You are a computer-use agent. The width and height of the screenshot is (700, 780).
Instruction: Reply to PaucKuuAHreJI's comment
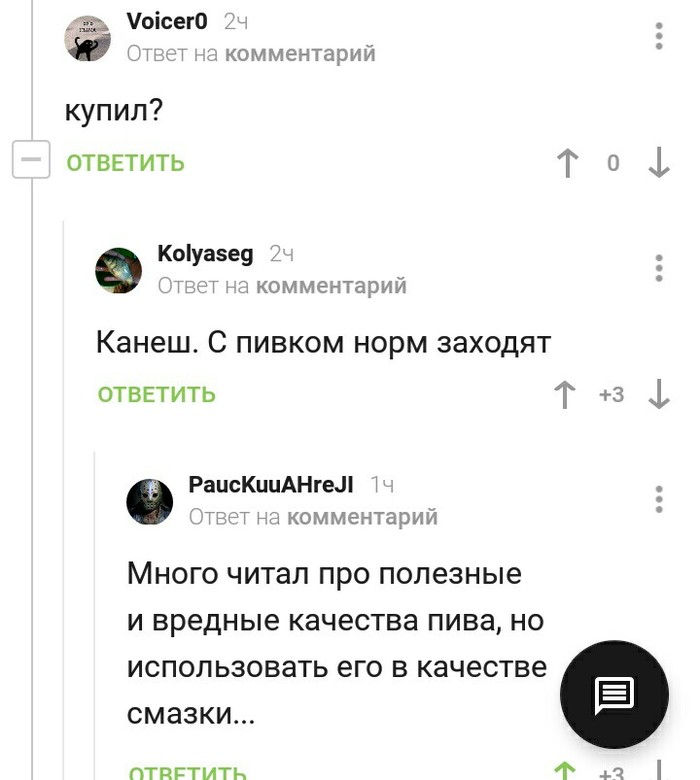188,772
